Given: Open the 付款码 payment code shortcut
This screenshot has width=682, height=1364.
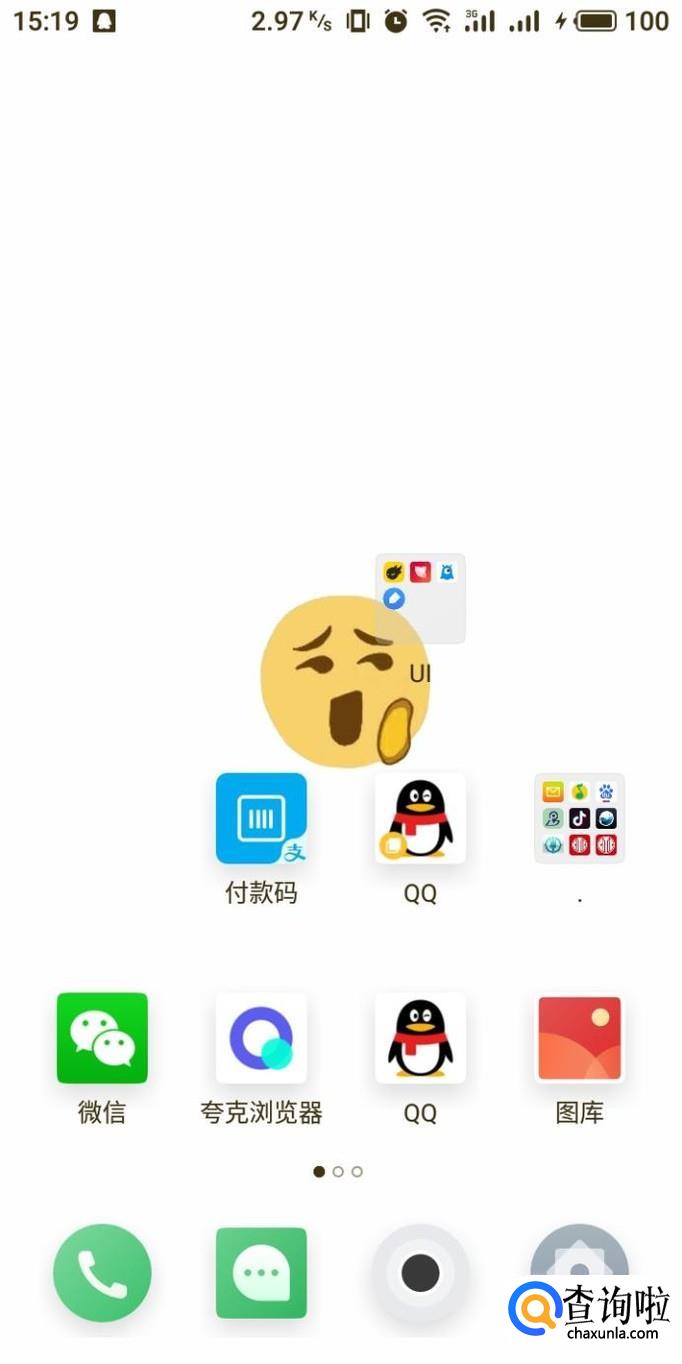Looking at the screenshot, I should 261,818.
